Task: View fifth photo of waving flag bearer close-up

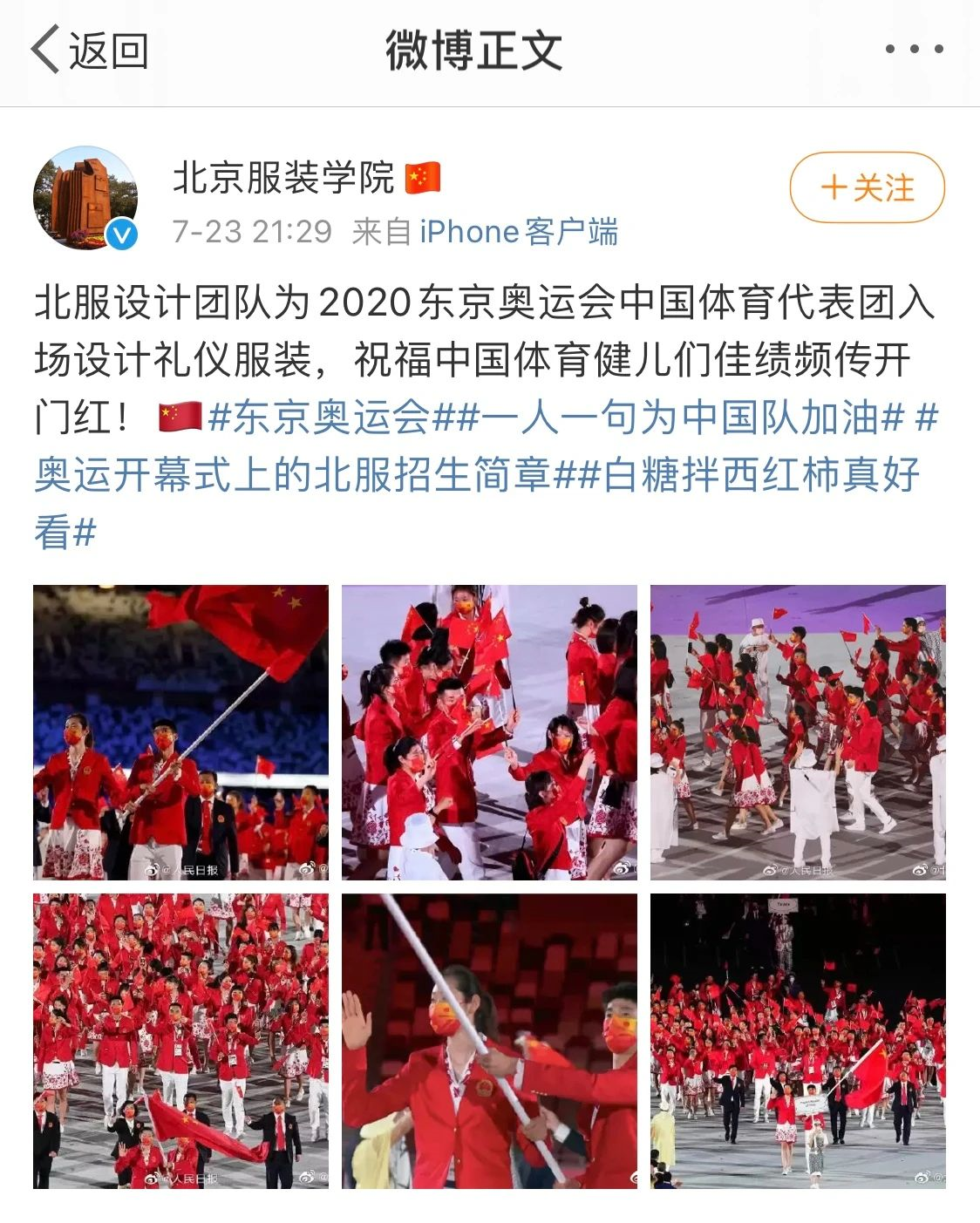Action: tap(489, 1041)
